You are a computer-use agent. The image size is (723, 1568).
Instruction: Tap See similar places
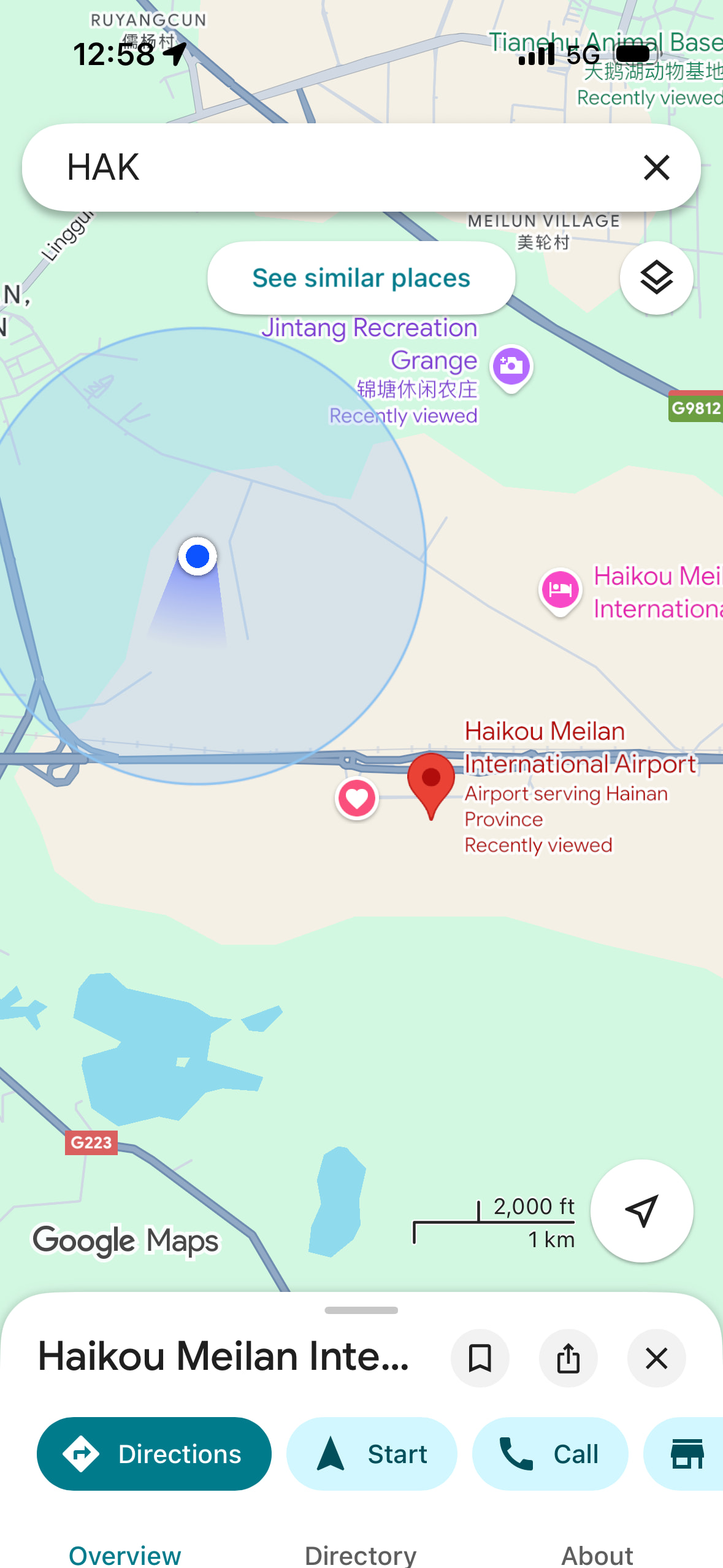point(361,278)
